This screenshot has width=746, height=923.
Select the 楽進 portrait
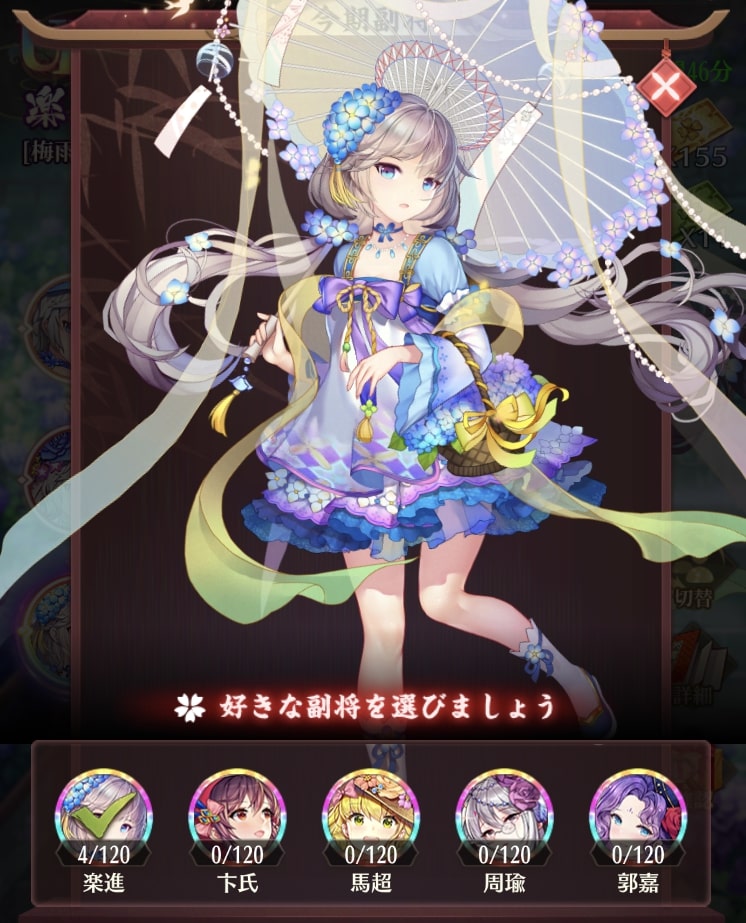click(x=101, y=808)
